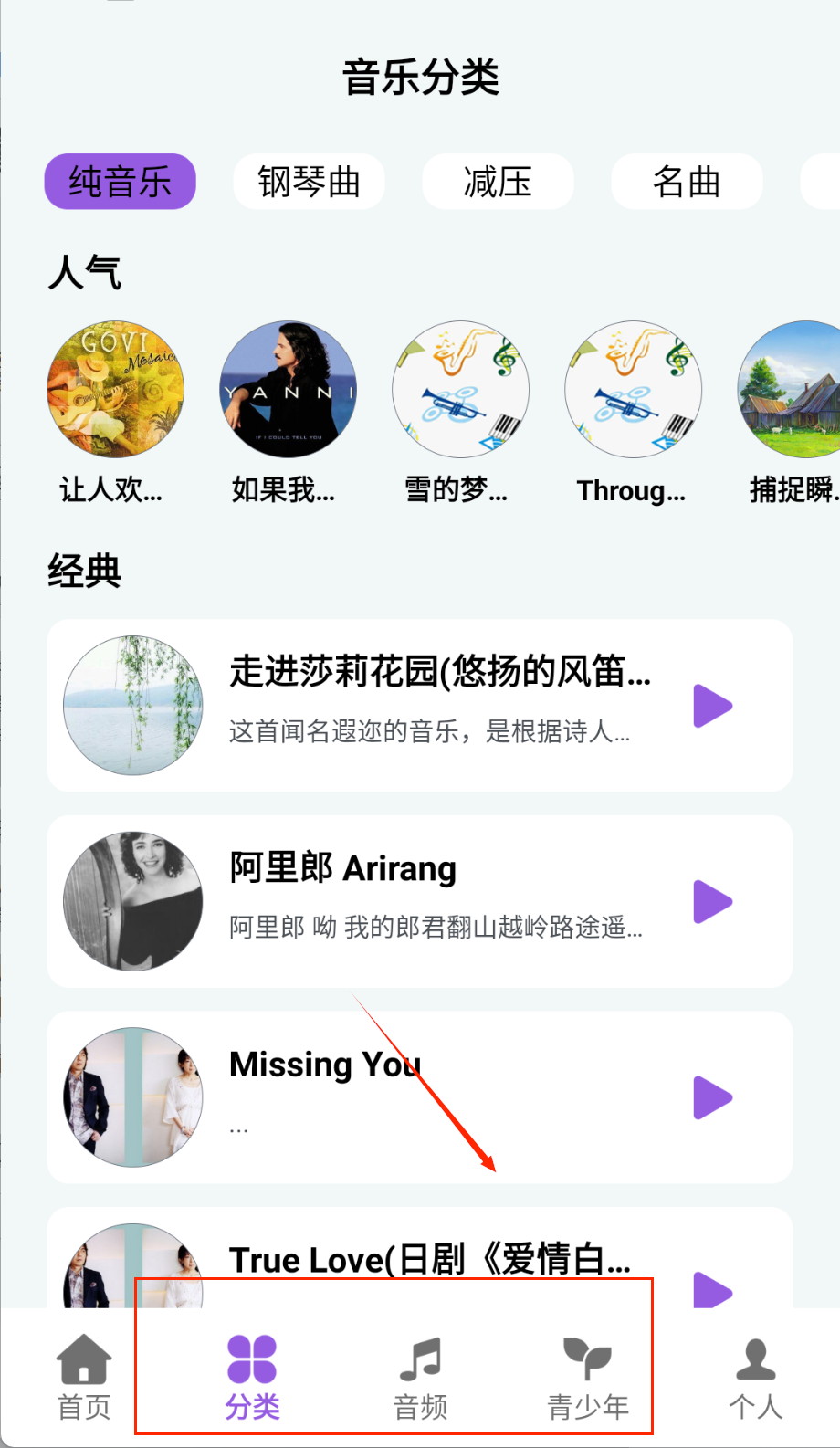
Task: Open the 名曲 category
Action: coord(687,182)
